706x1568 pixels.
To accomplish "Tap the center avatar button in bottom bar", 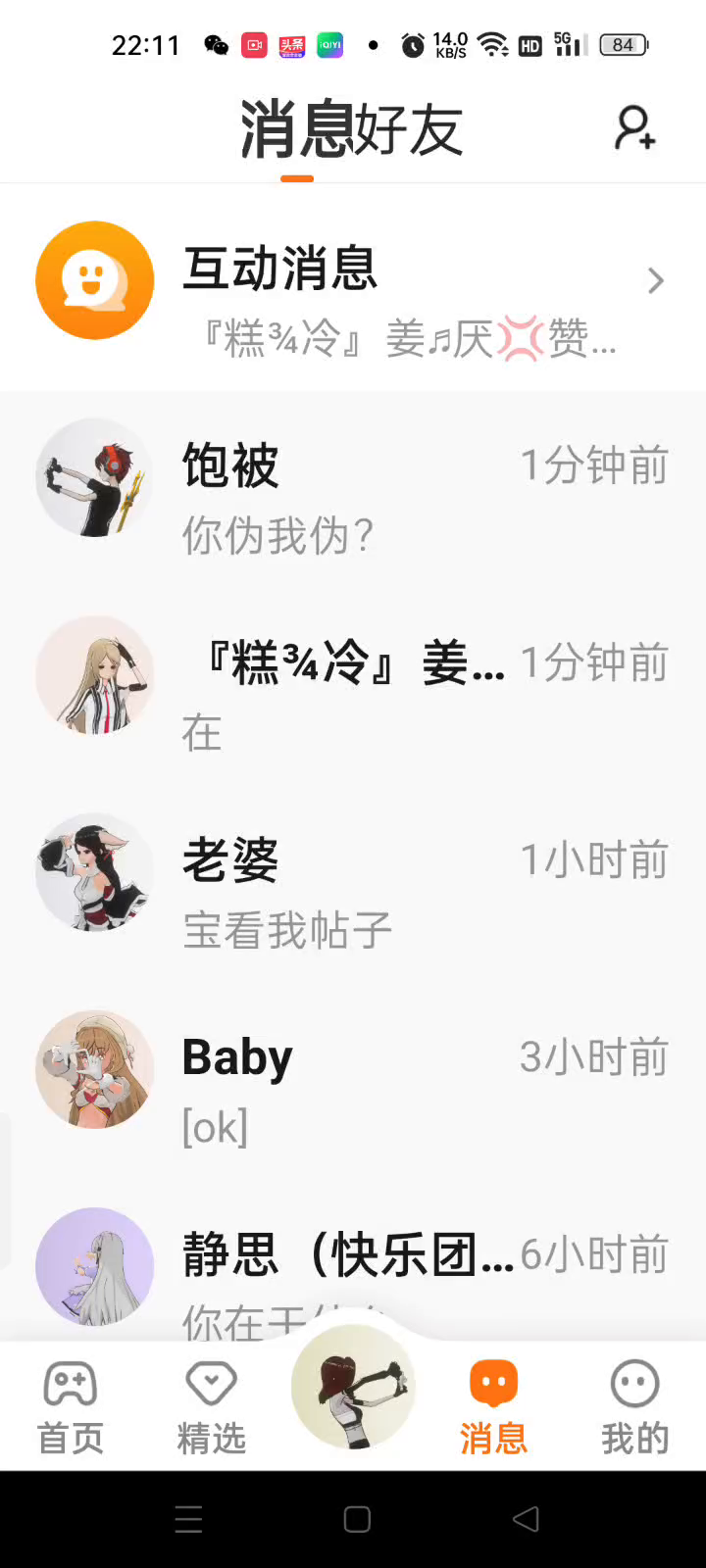I will [353, 1388].
